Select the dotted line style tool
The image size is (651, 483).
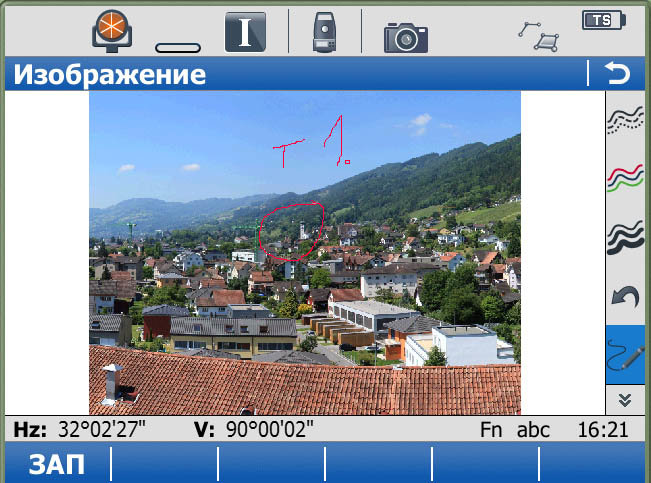pyautogui.click(x=627, y=120)
